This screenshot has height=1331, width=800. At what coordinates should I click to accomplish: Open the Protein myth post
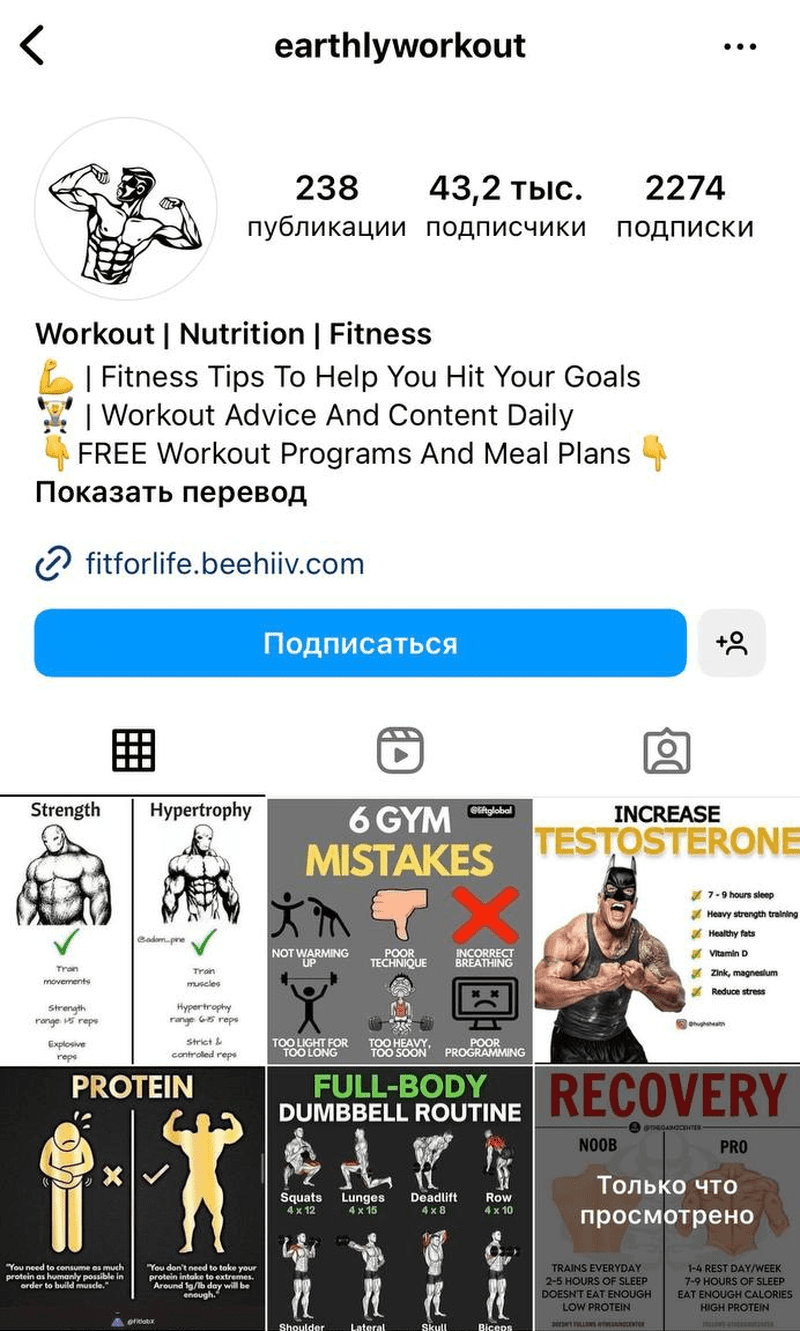[132, 1198]
